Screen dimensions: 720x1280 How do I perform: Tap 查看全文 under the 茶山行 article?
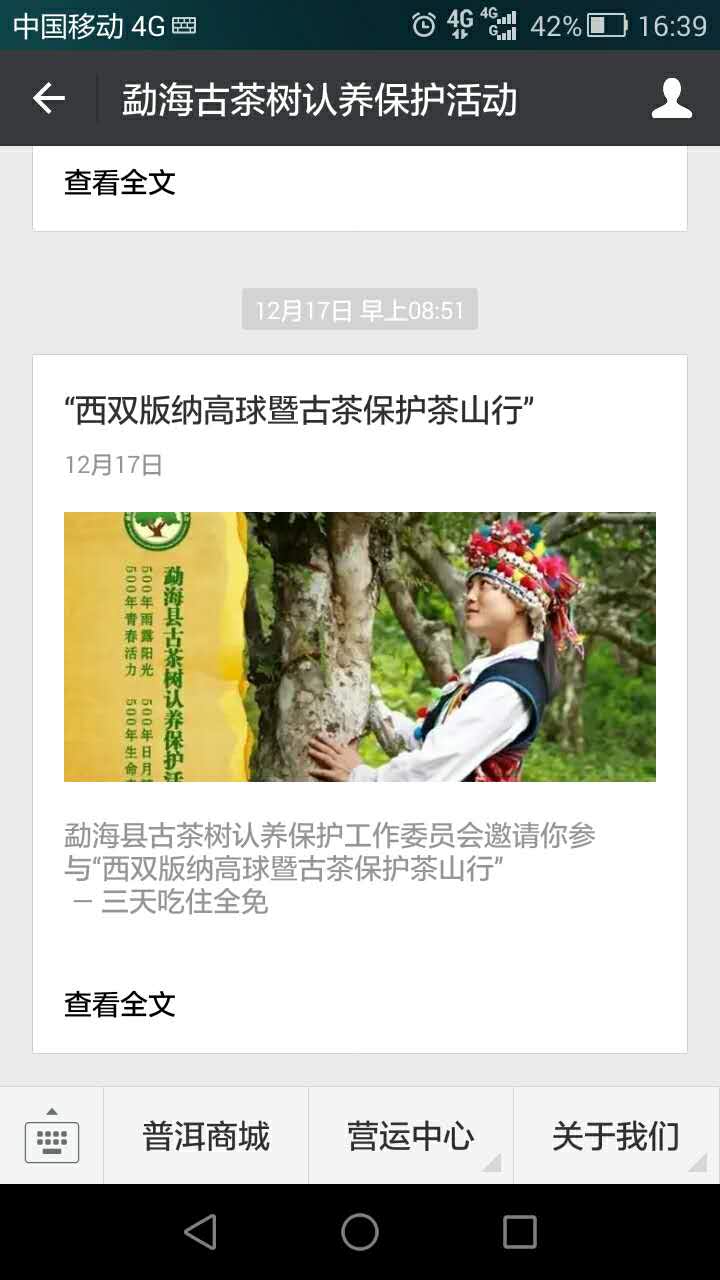[120, 1004]
